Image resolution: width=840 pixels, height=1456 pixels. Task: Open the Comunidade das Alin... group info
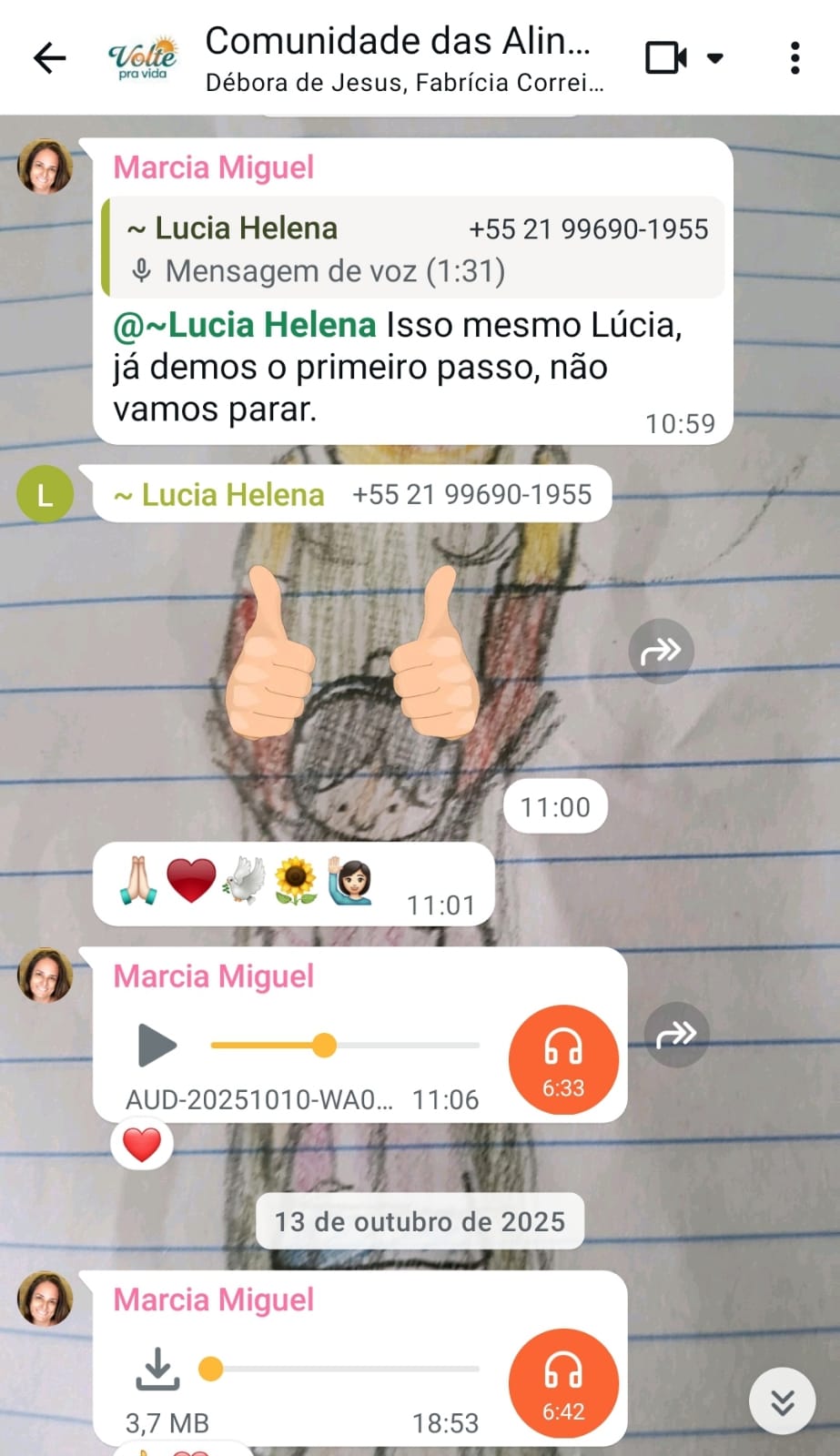(400, 58)
